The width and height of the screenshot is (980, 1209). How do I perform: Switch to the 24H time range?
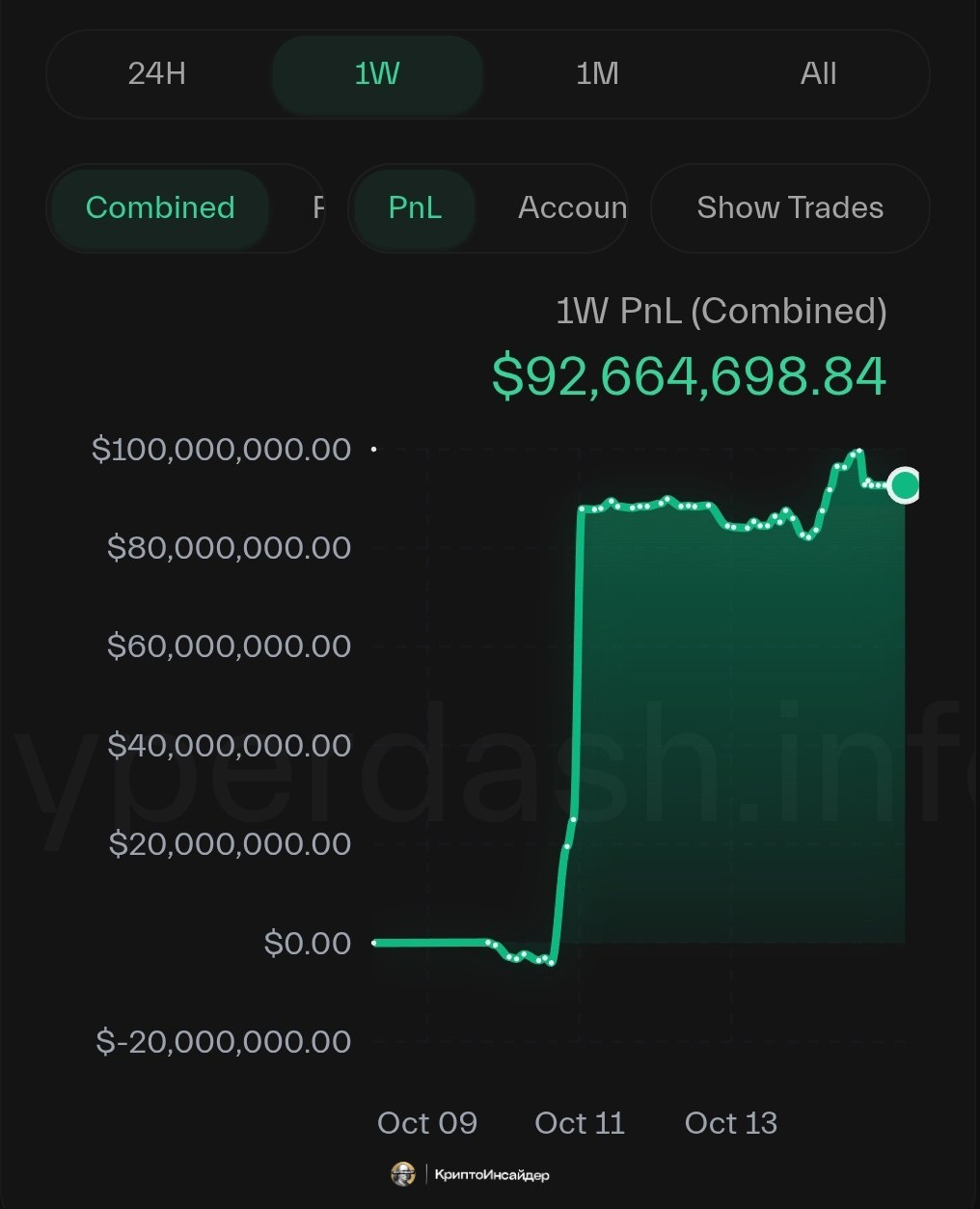point(157,74)
